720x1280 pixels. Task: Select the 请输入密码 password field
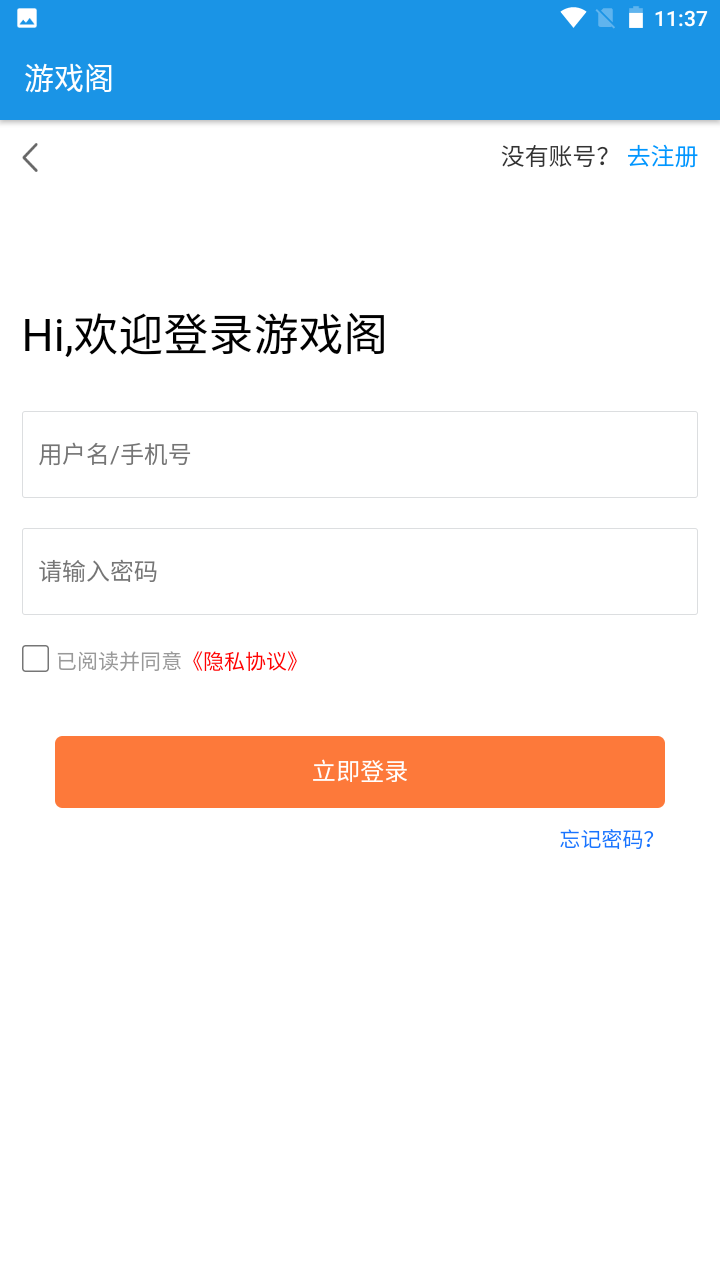tap(360, 571)
